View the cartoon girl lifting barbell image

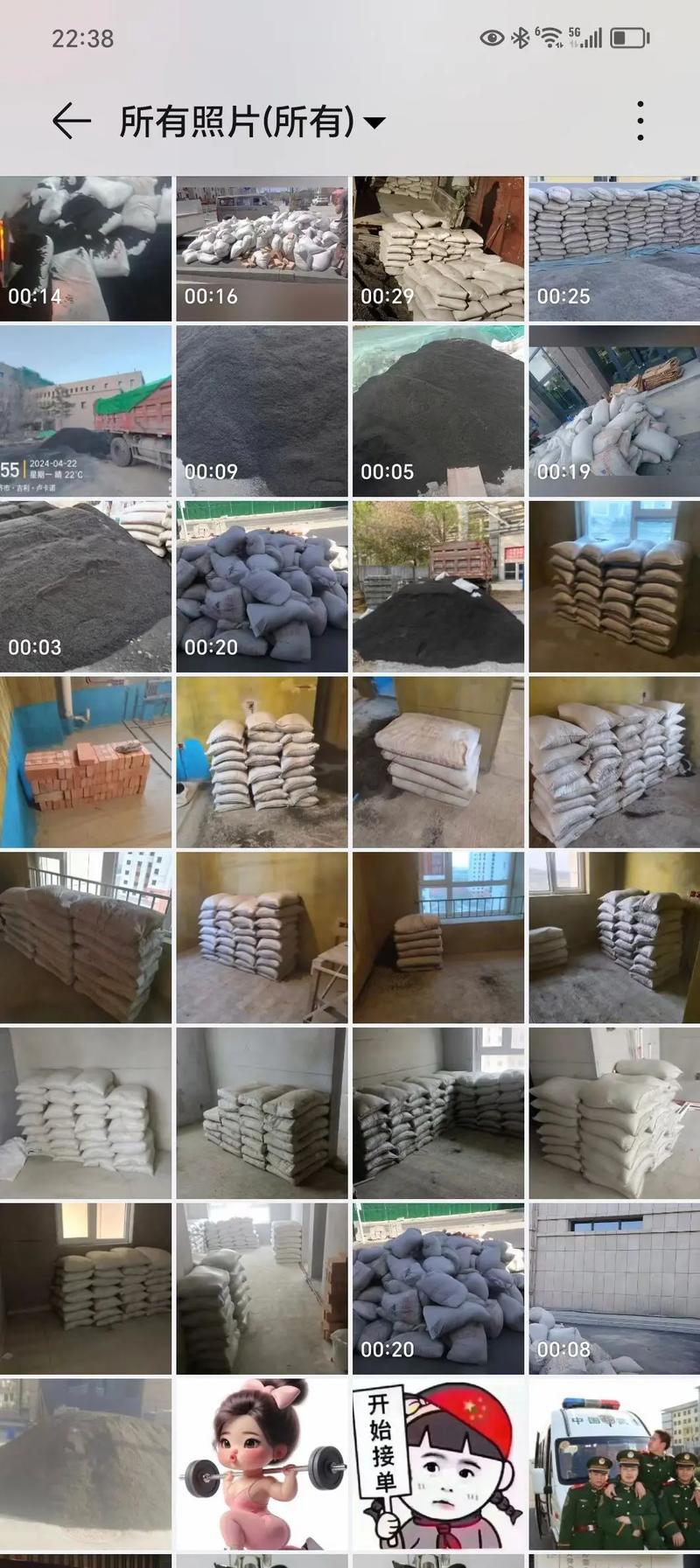(x=262, y=1464)
